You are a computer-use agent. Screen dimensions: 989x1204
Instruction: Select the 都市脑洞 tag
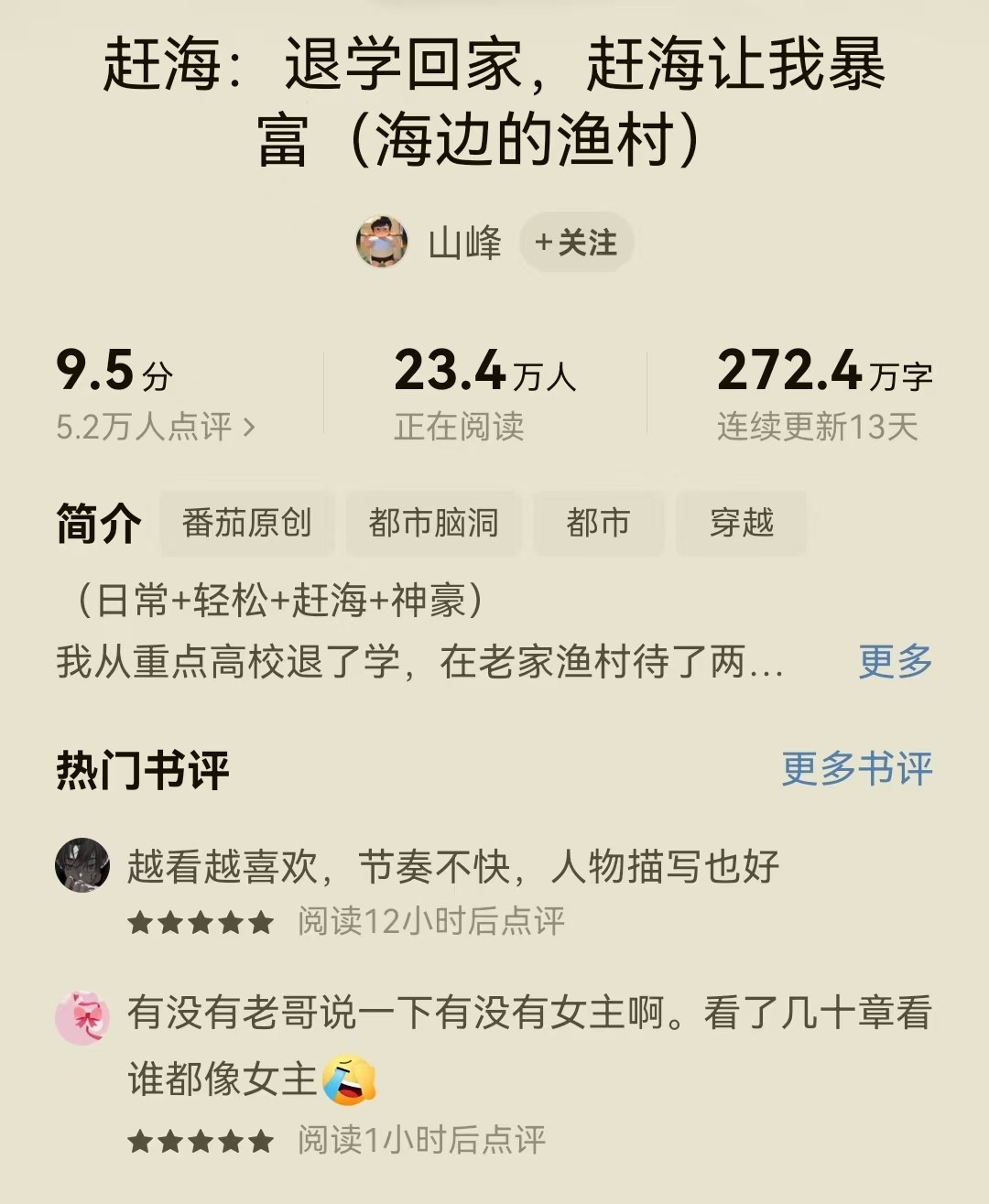point(433,523)
